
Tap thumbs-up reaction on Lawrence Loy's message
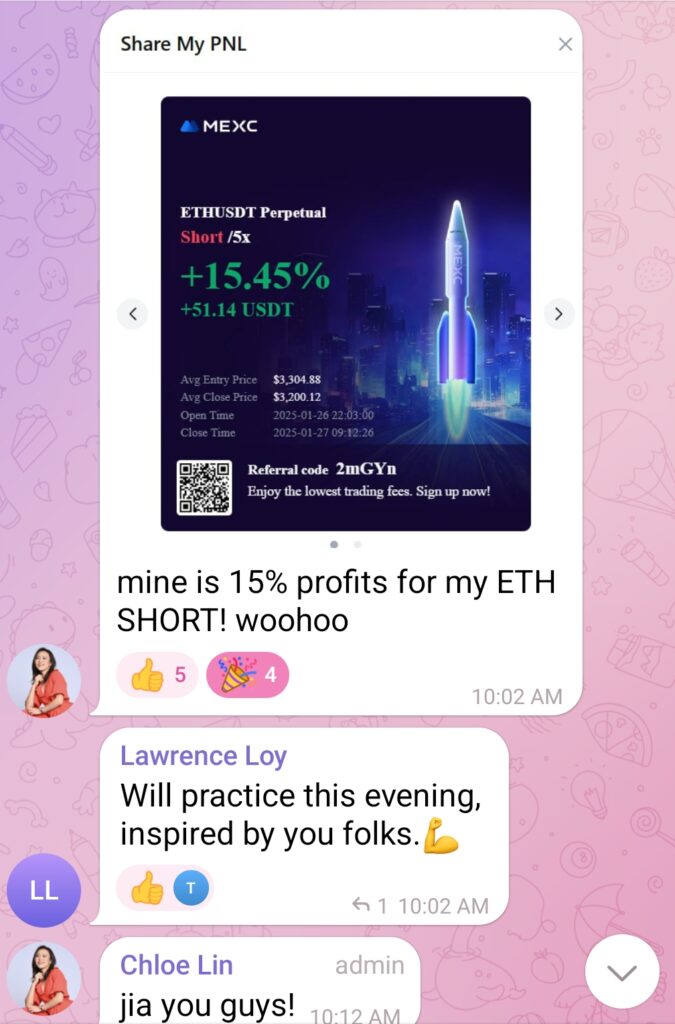pos(148,887)
